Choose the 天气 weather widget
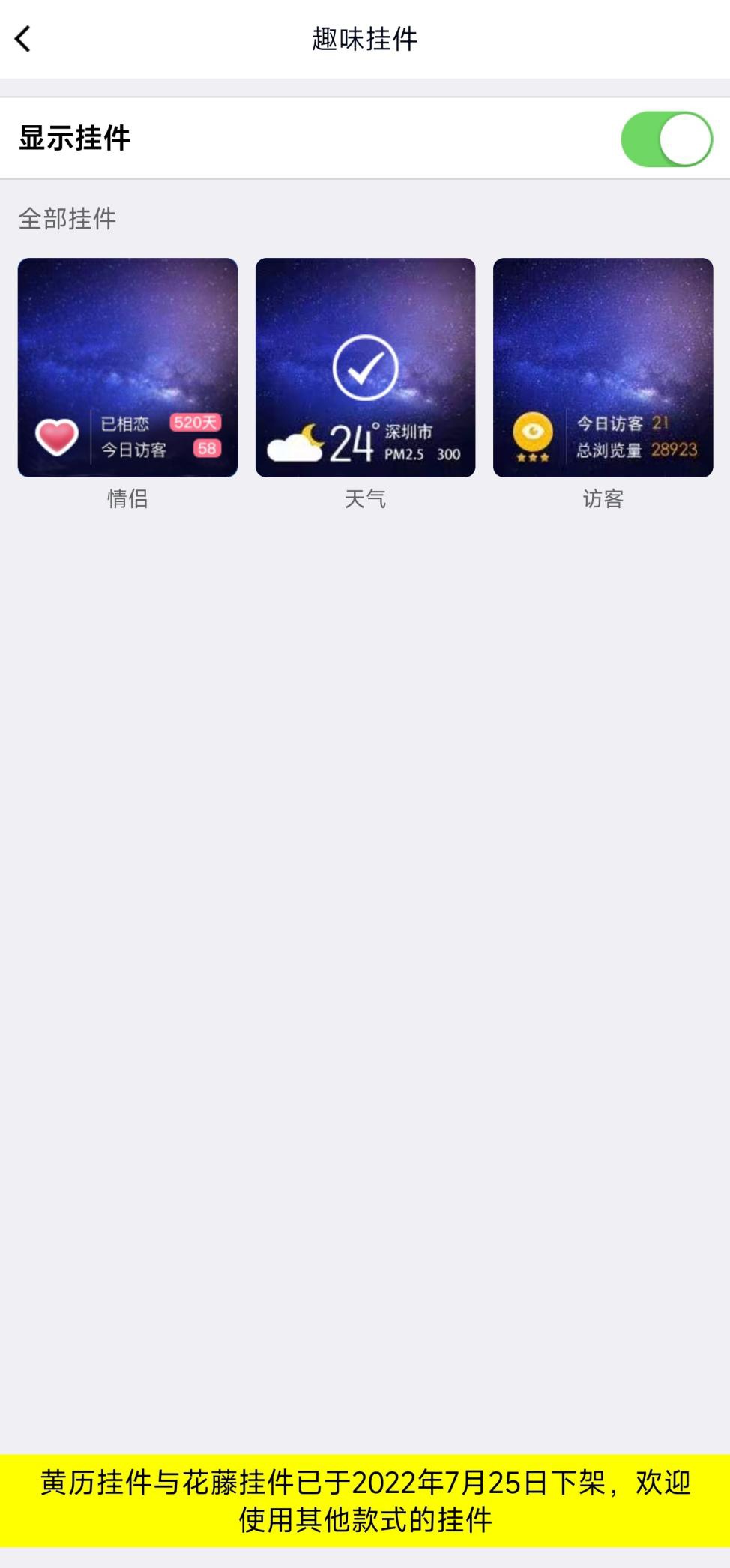Screen dimensions: 730x1568 click(x=365, y=368)
